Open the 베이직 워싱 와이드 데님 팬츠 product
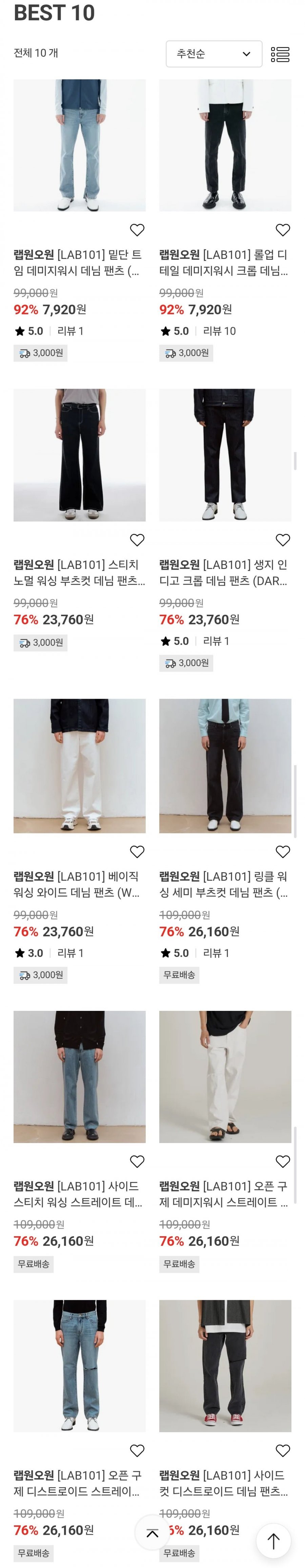Viewport: 305px width, 1568px height. click(x=79, y=765)
